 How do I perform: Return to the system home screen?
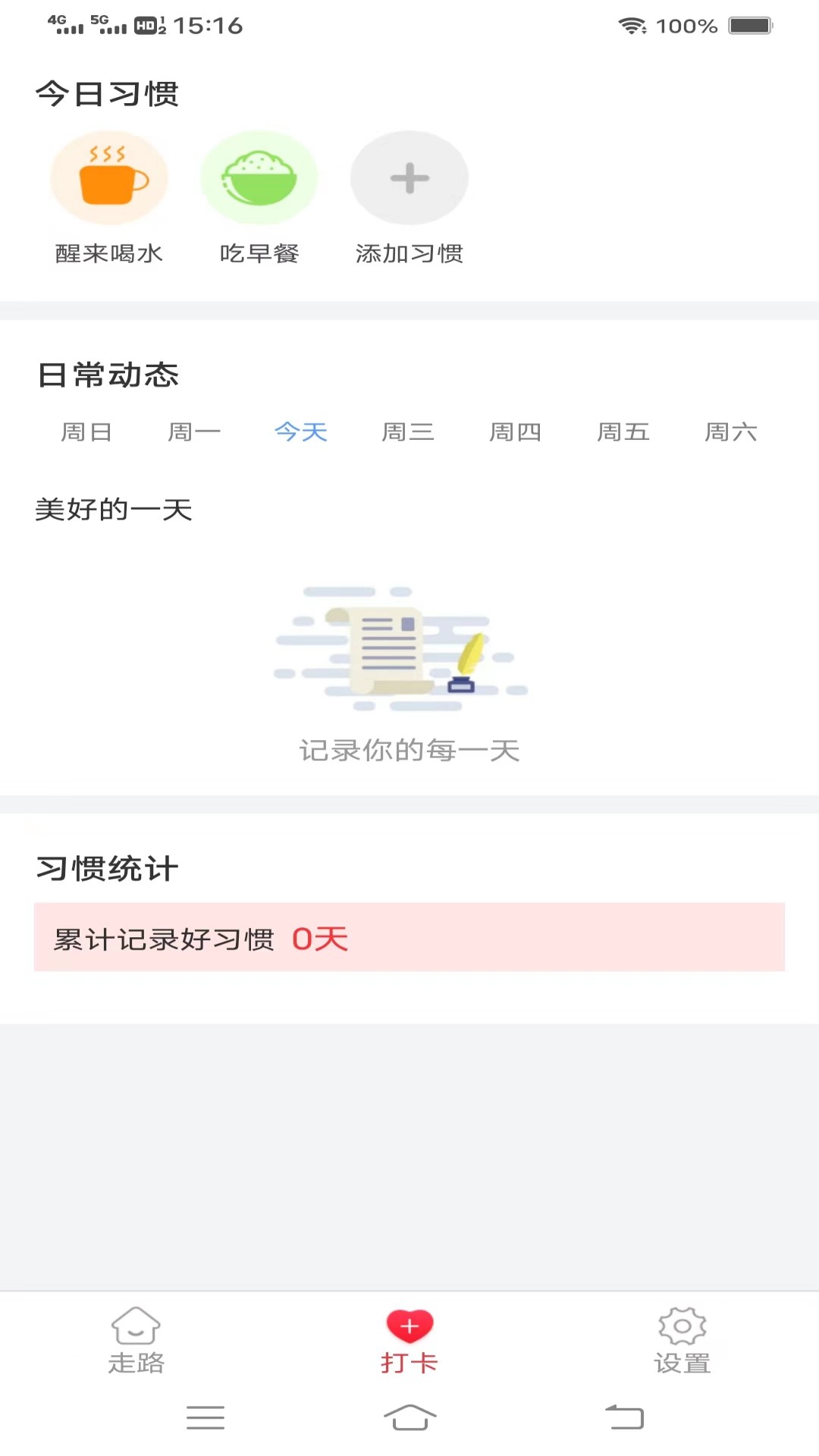[x=409, y=1417]
